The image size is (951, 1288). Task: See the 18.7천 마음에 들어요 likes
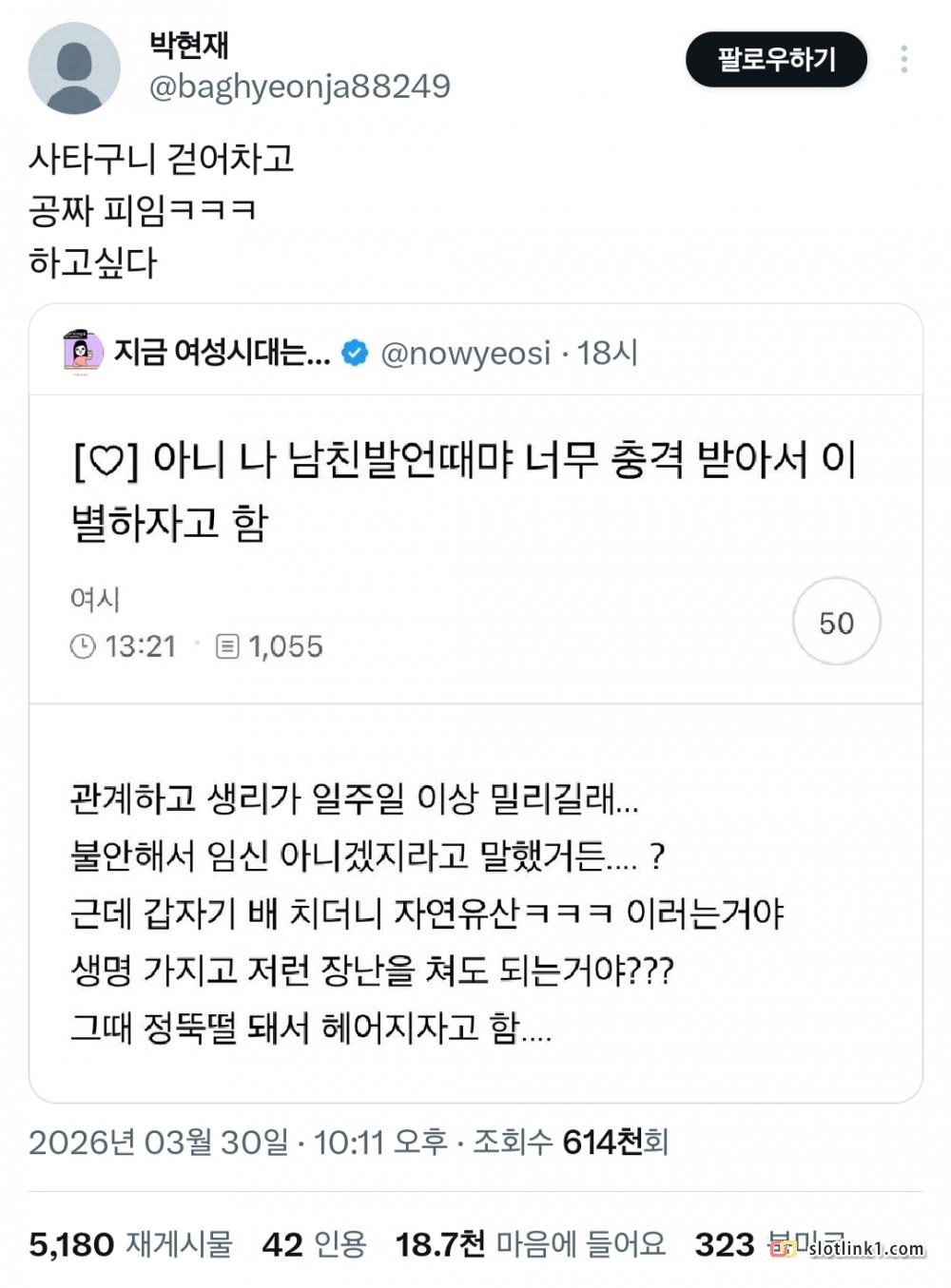(x=530, y=1244)
